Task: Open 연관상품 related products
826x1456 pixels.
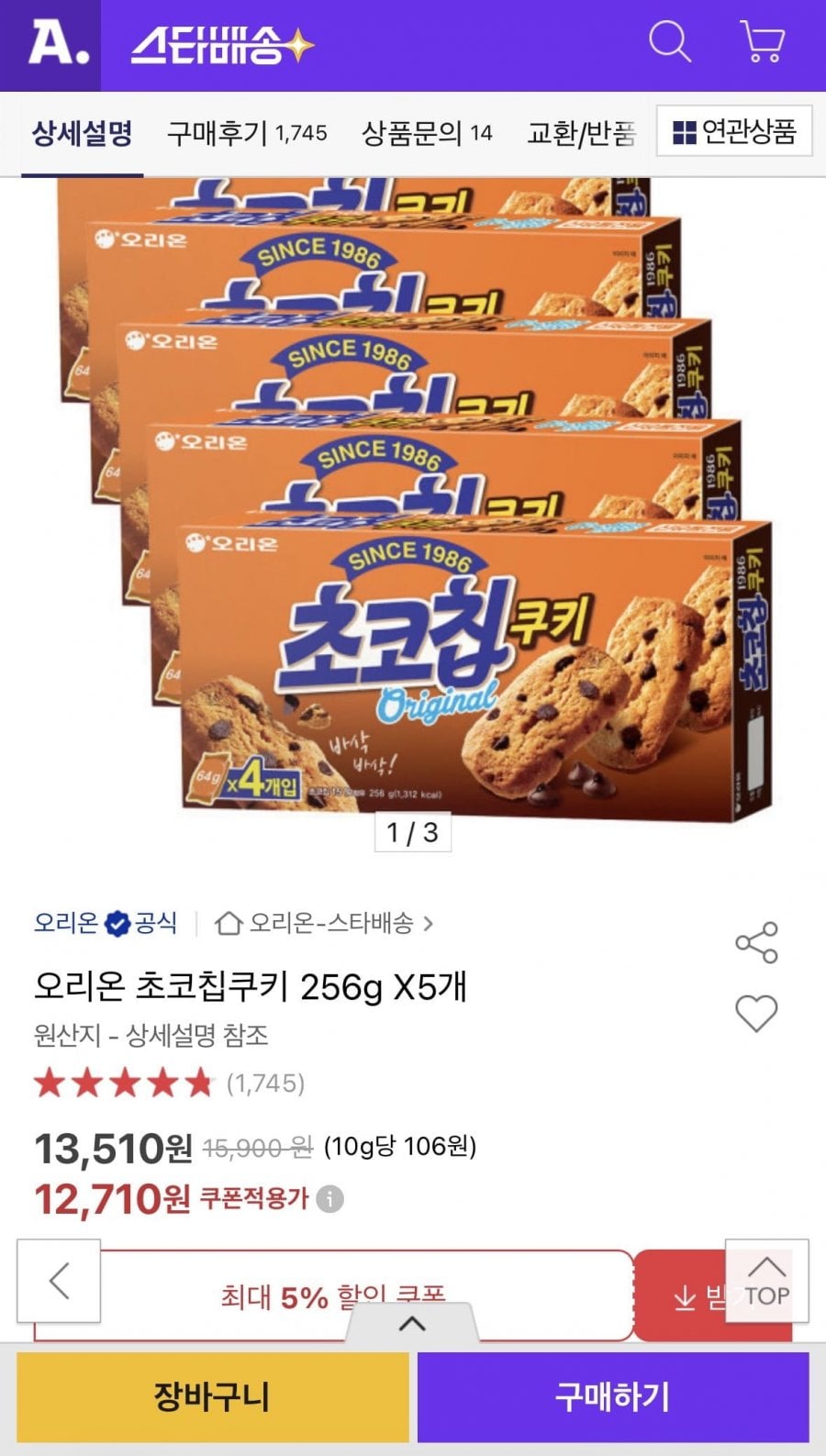Action: (734, 132)
